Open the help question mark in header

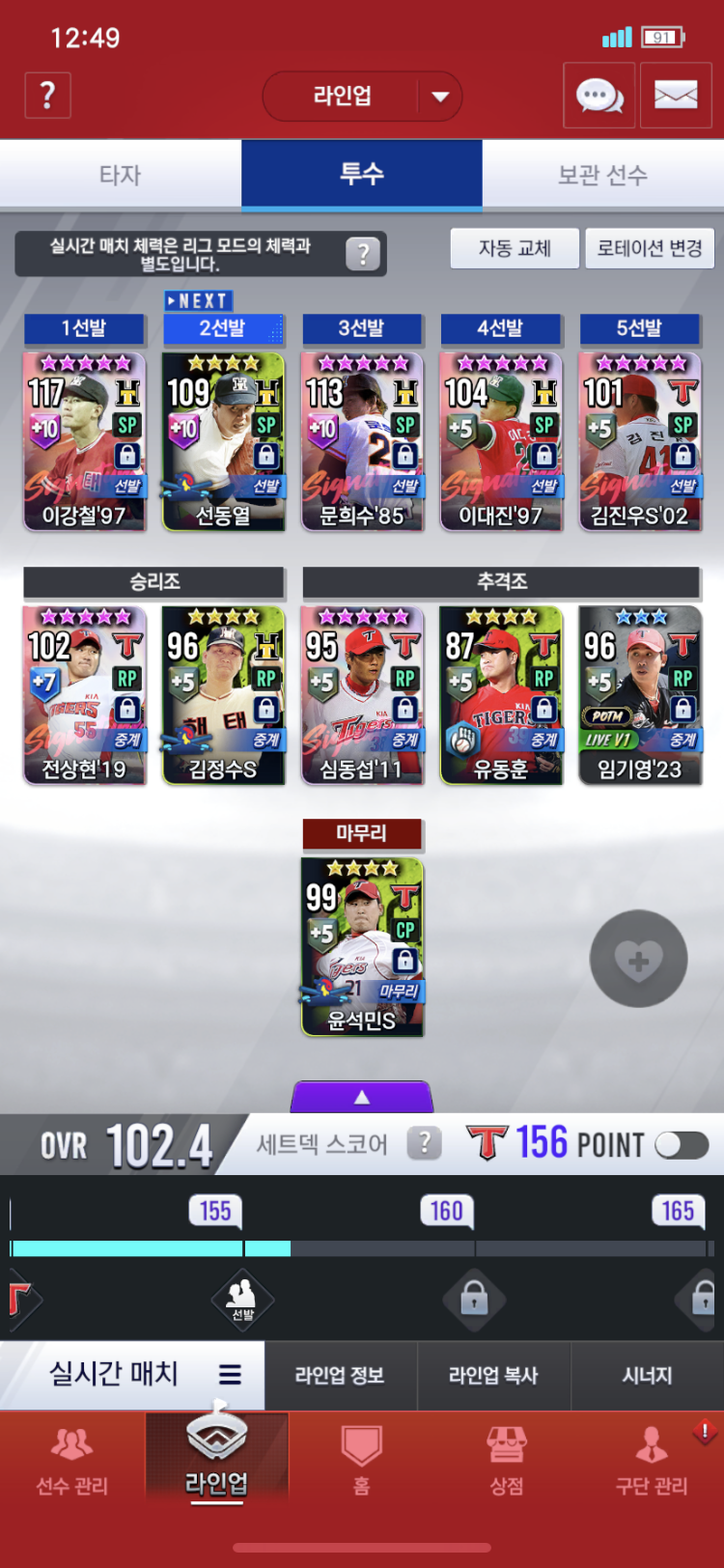click(47, 96)
